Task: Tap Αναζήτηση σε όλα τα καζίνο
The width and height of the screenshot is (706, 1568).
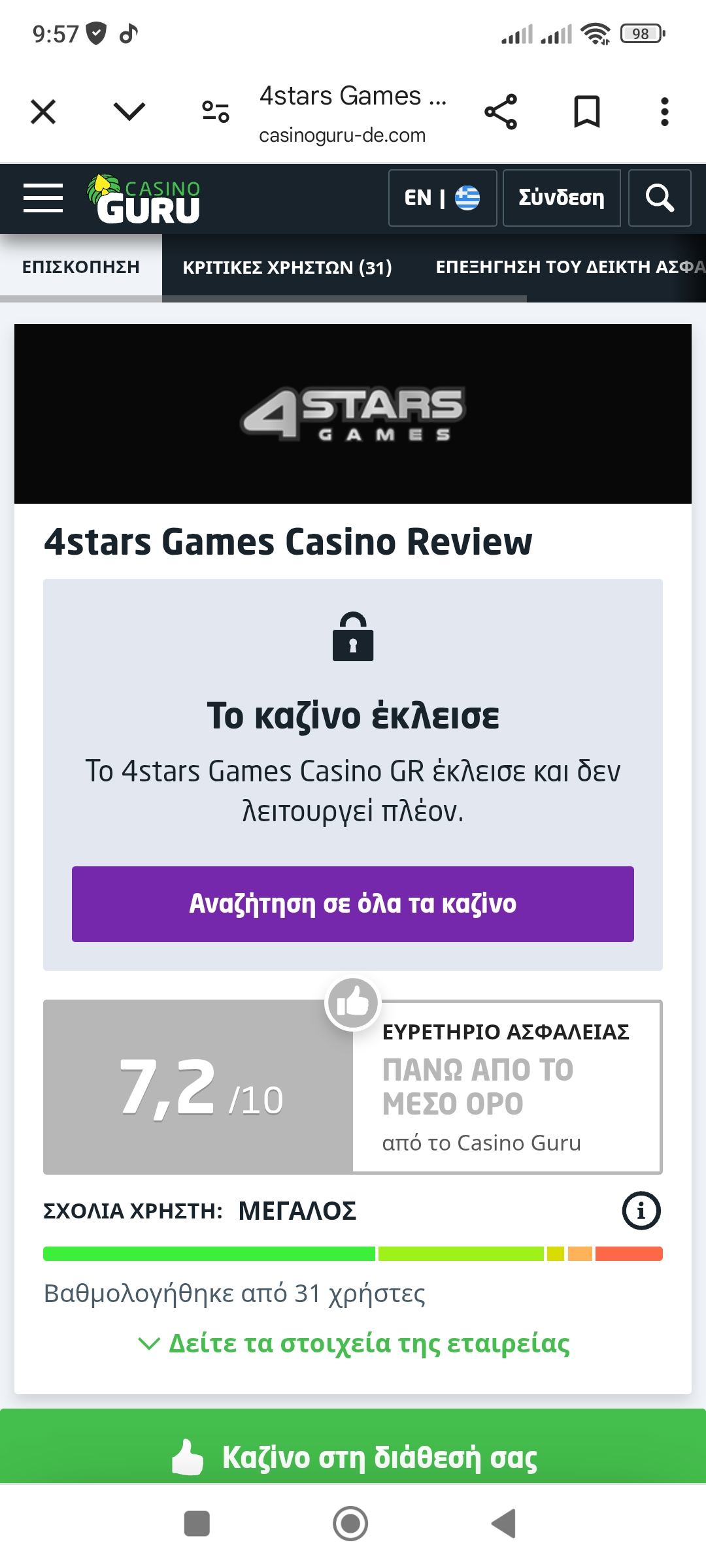Action: coord(353,904)
